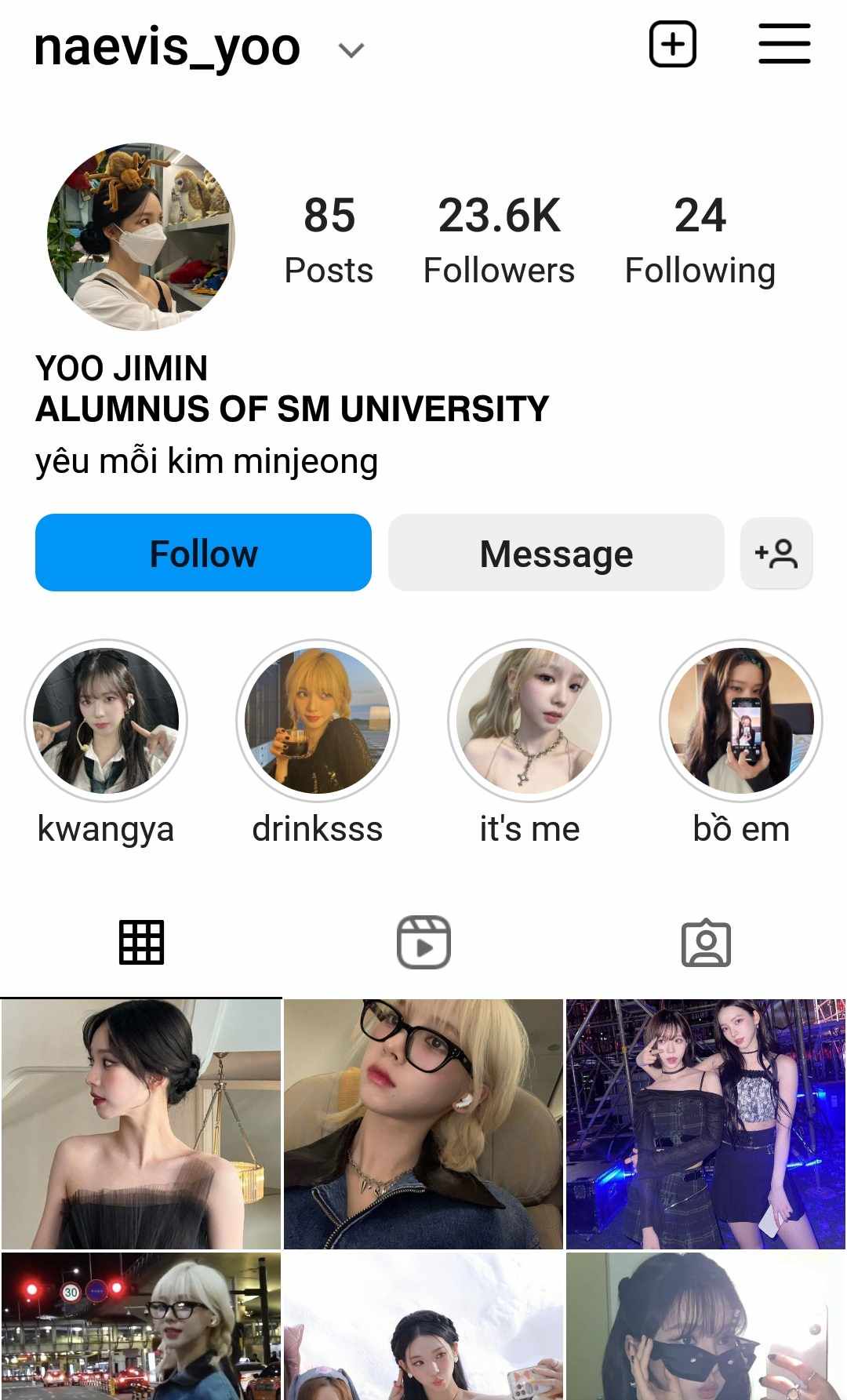The height and width of the screenshot is (1400, 847).
Task: Expand the naevis_yoo account switcher
Action: [351, 50]
